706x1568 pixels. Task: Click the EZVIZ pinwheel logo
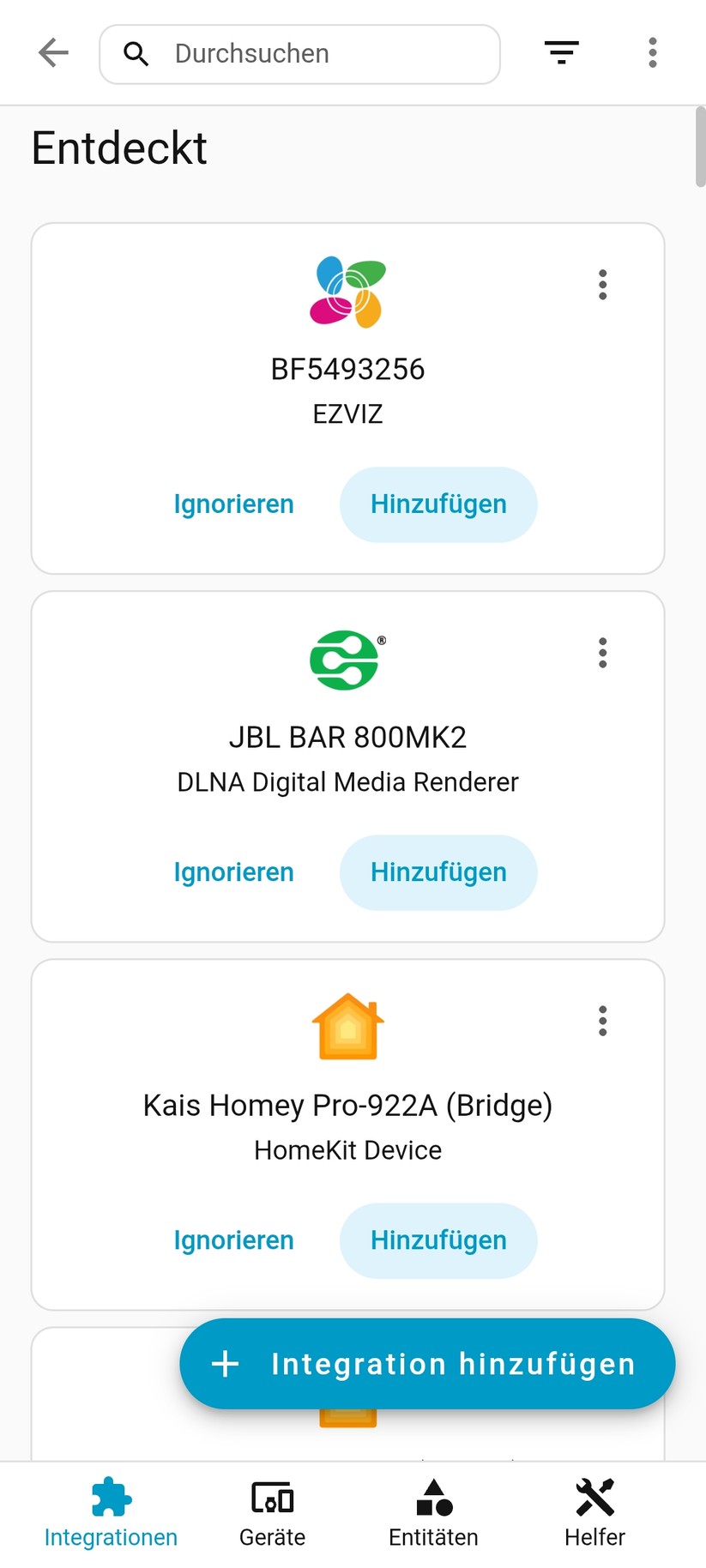347,291
